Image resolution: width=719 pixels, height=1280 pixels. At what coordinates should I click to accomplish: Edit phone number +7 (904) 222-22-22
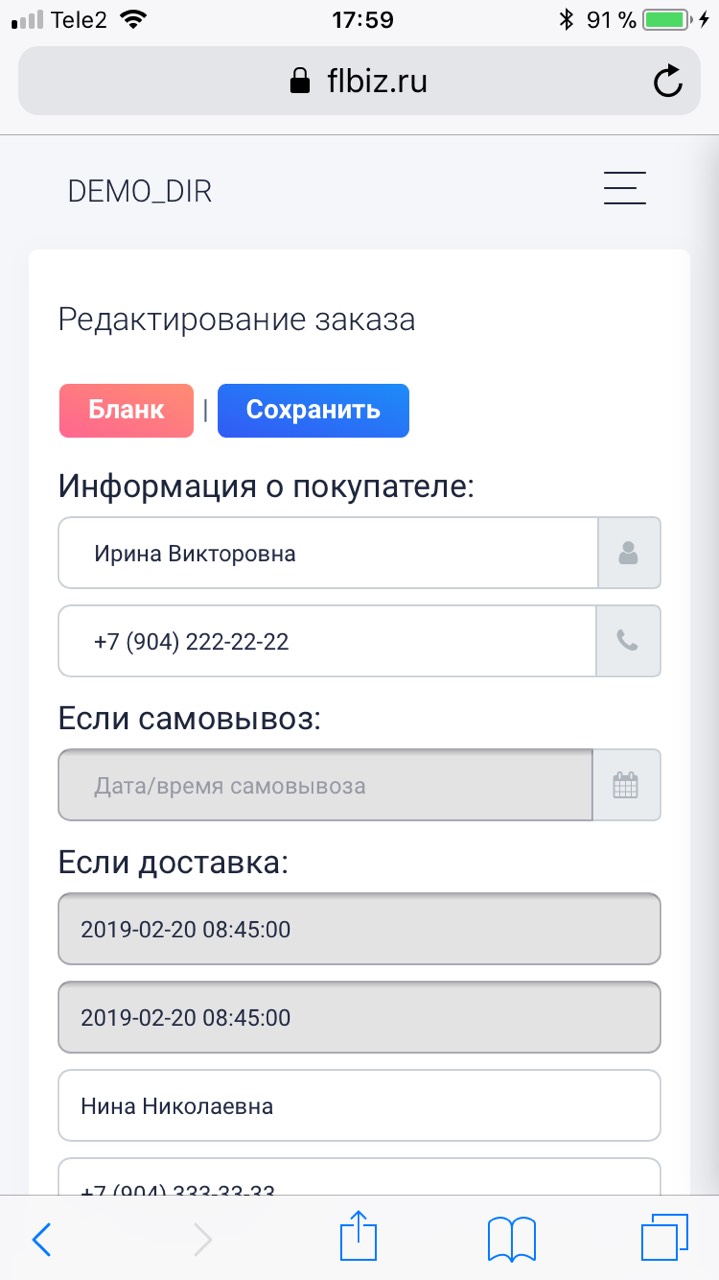(327, 641)
